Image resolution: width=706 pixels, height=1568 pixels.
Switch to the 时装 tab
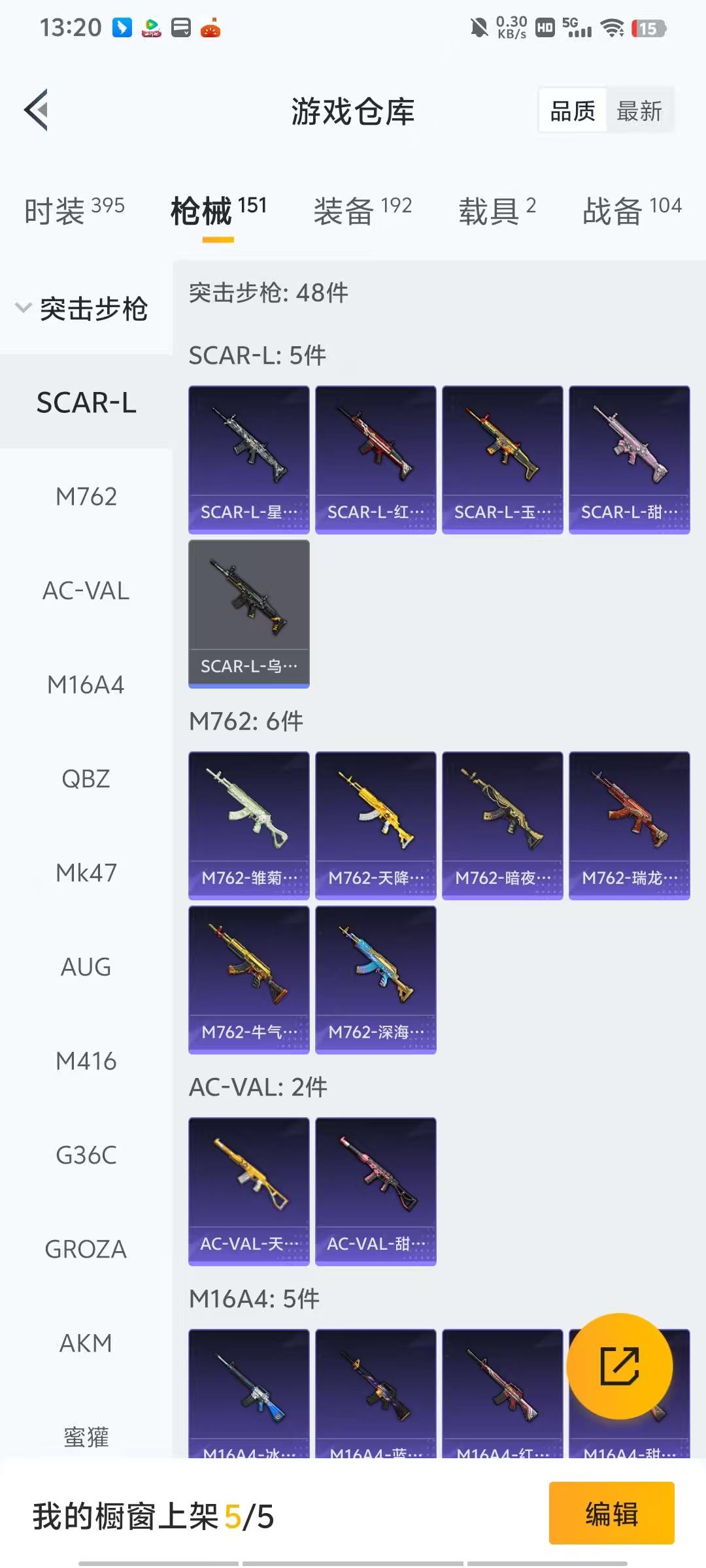74,210
